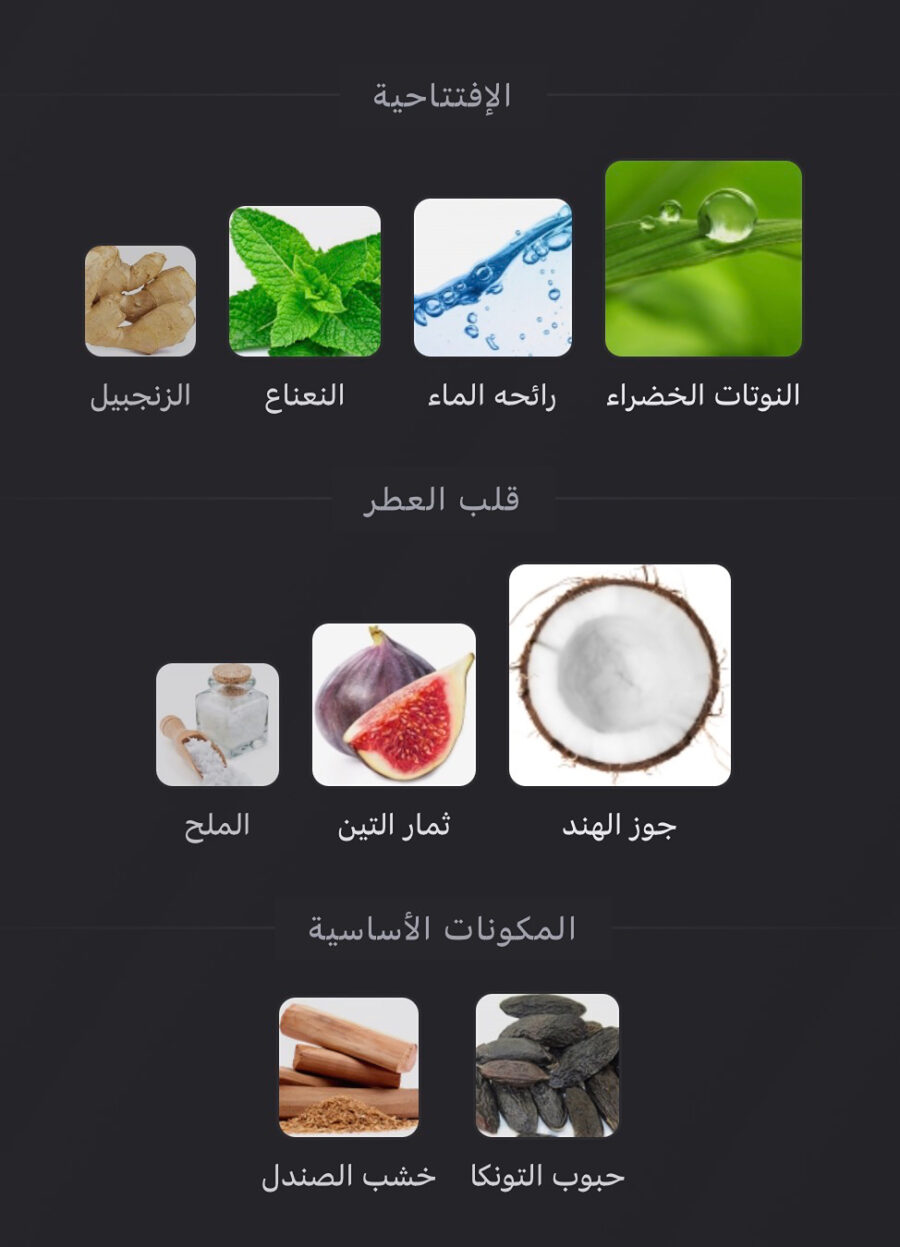Select the رائحه الماء note
This screenshot has height=1247, width=900.
tap(493, 278)
